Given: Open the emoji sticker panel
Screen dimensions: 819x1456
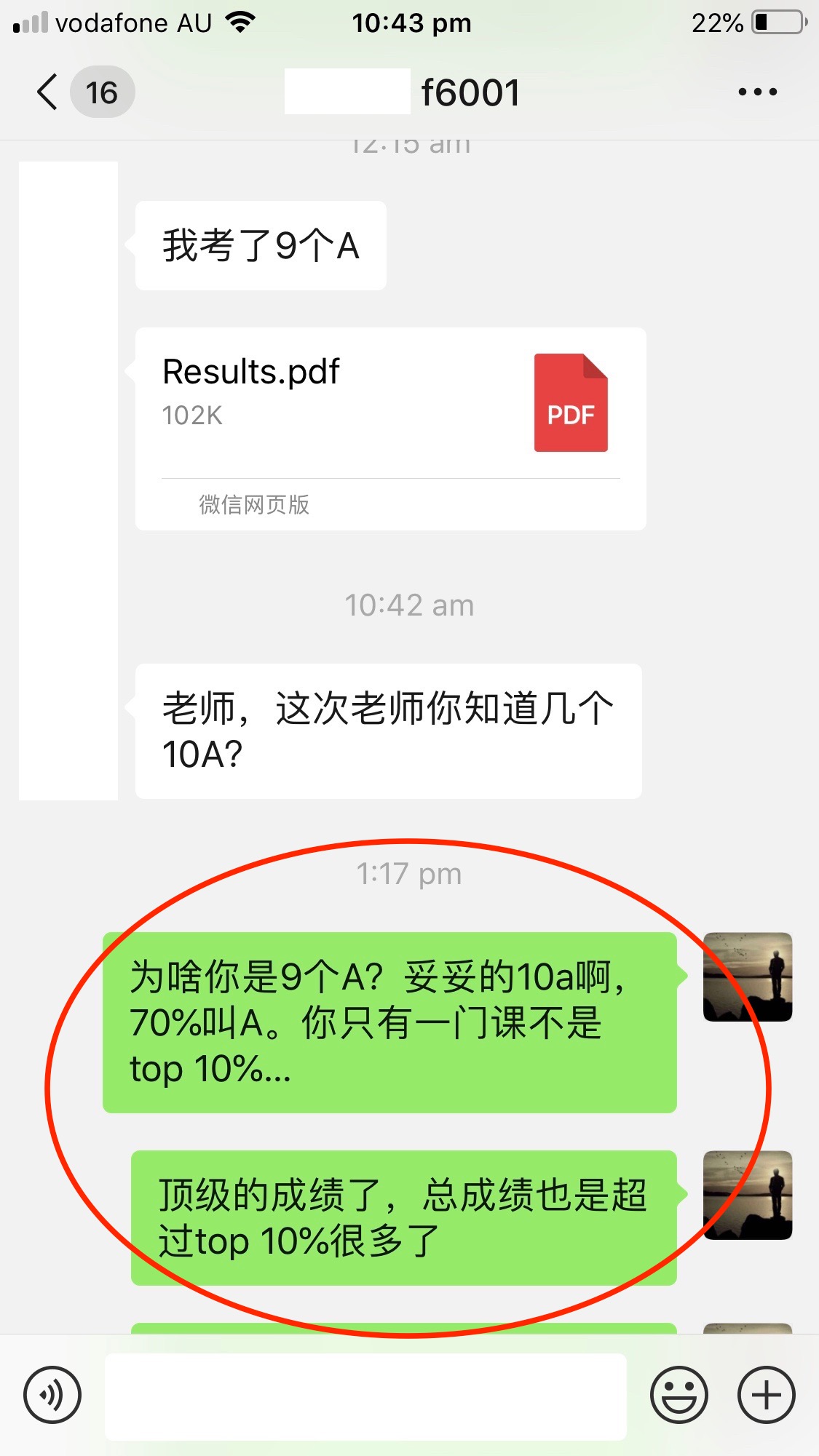Looking at the screenshot, I should 678,1395.
